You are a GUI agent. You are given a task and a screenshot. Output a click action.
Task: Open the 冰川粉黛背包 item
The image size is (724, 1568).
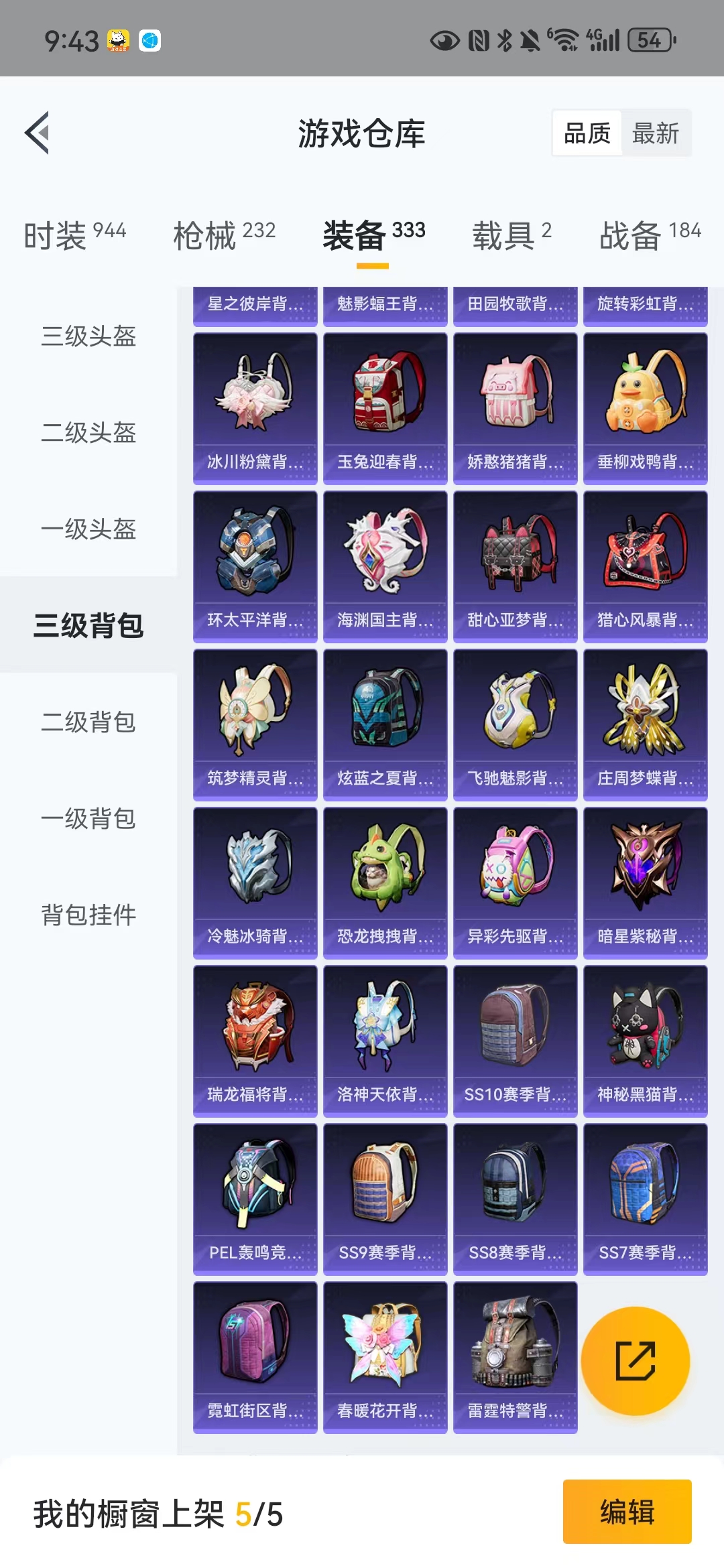click(255, 409)
